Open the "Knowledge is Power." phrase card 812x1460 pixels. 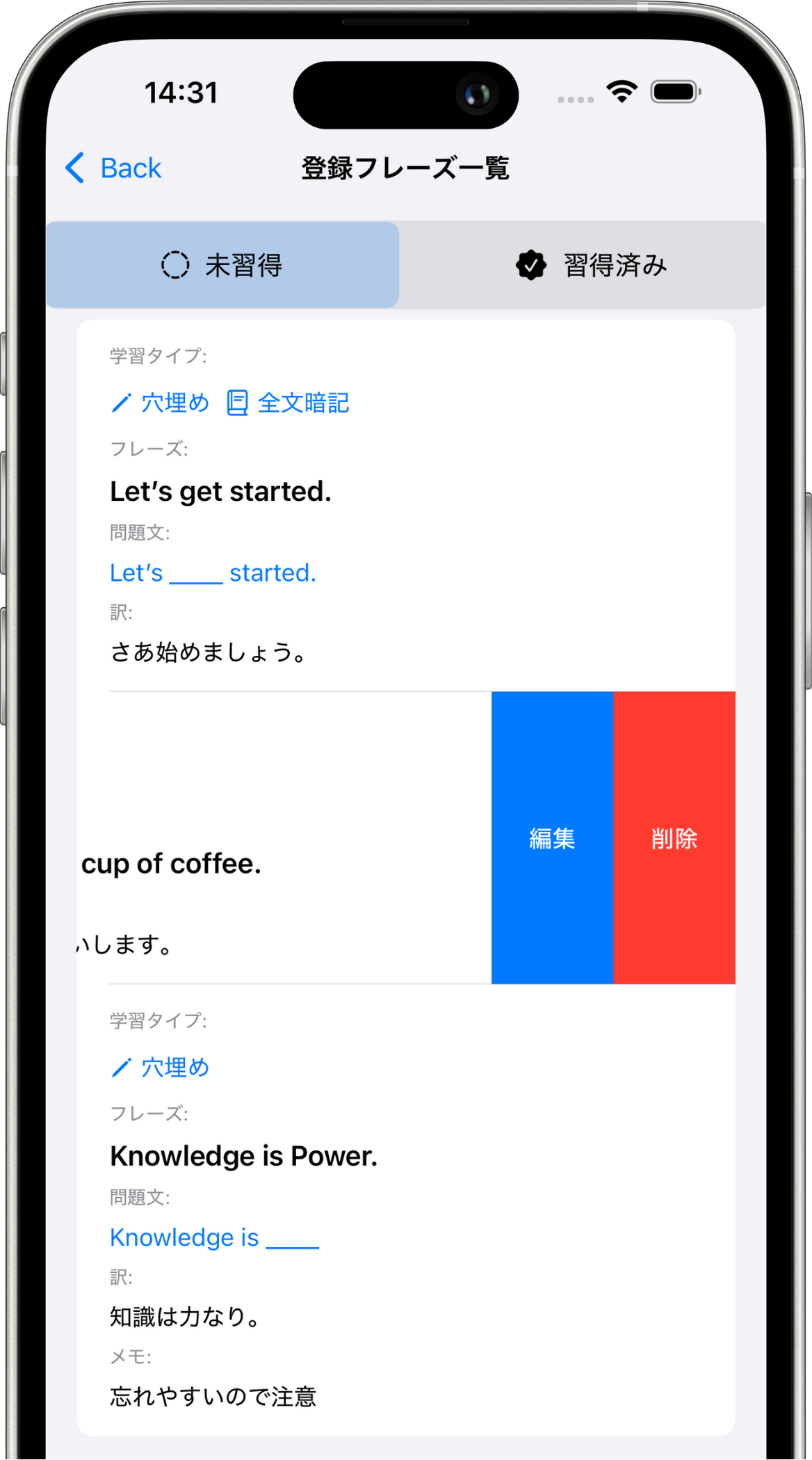pyautogui.click(x=406, y=1210)
